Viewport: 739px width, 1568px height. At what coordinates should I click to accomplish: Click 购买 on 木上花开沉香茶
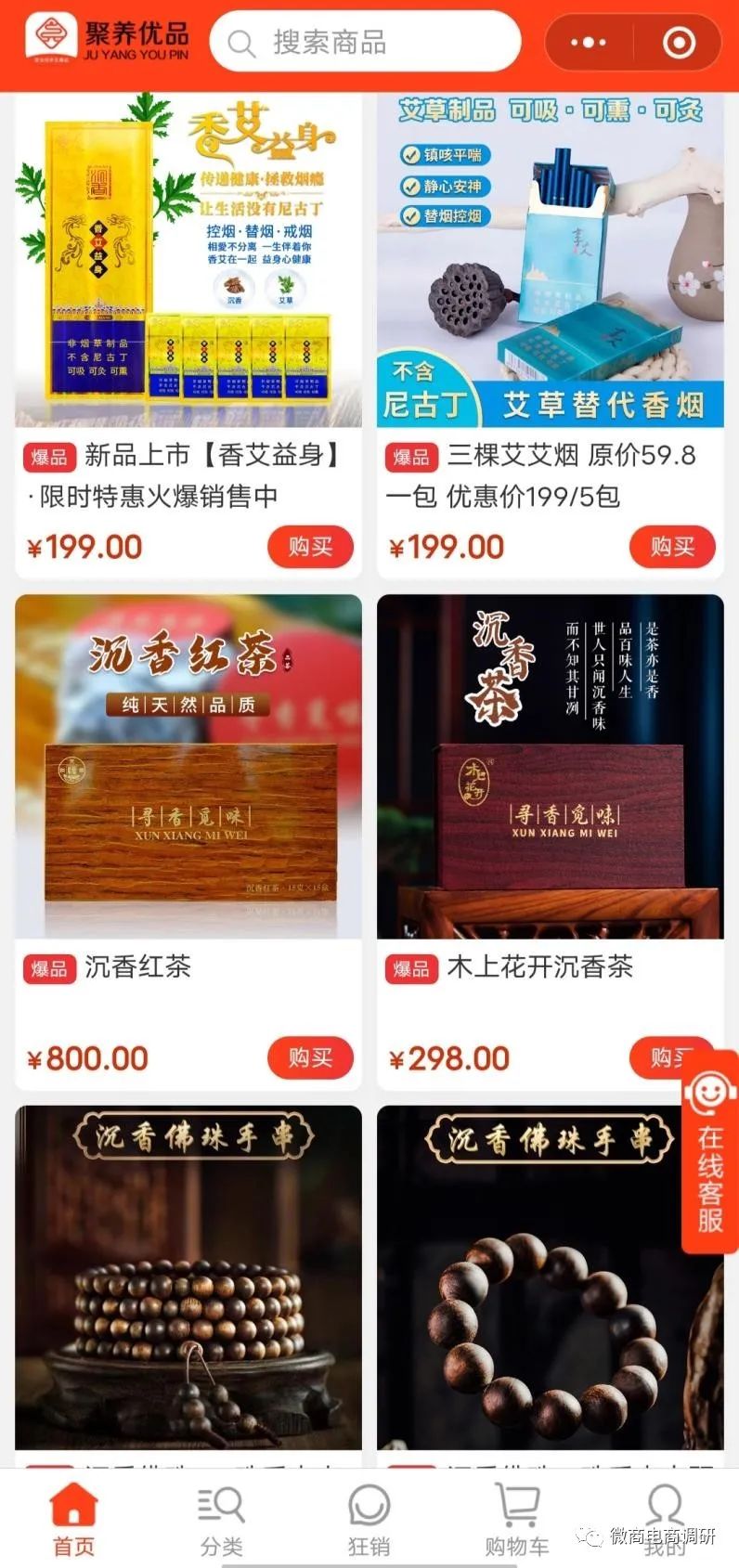pyautogui.click(x=672, y=1057)
